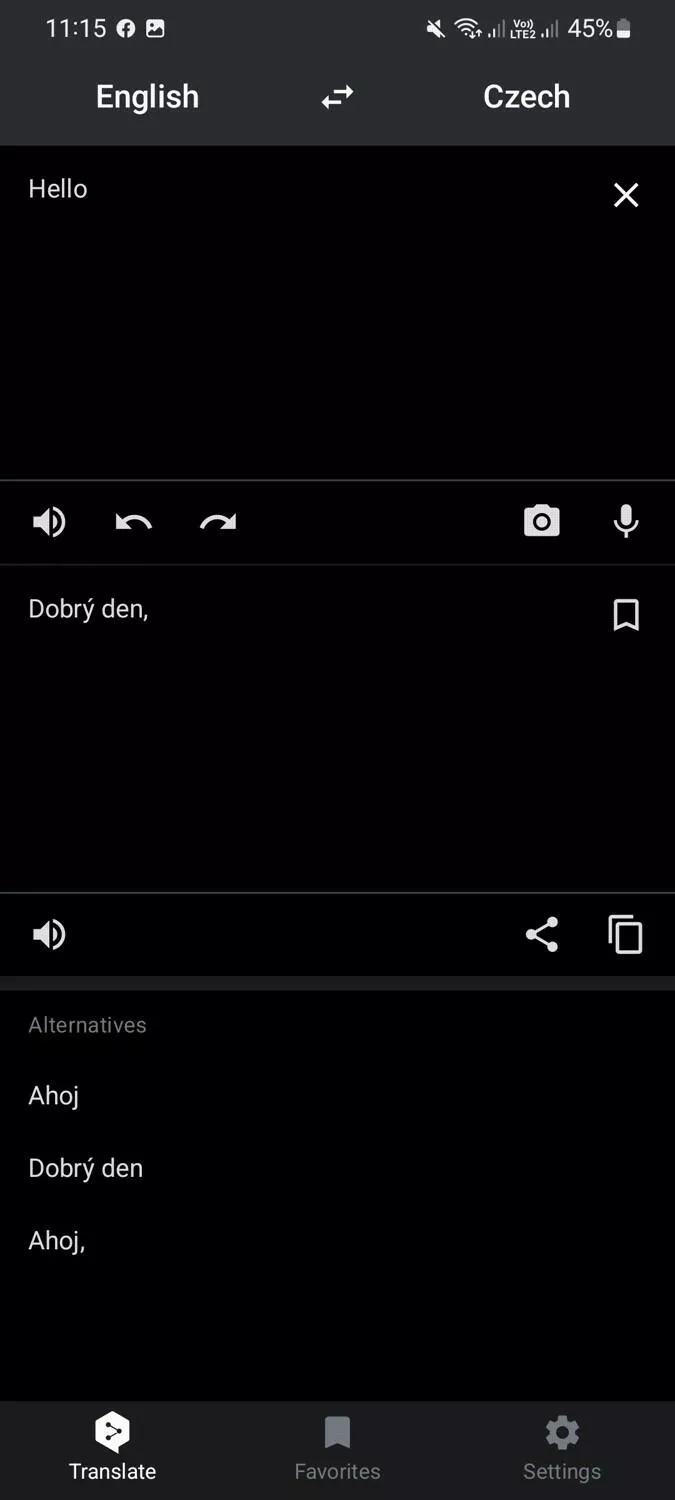Change the target language Czech
The height and width of the screenshot is (1500, 675).
[x=526, y=97]
